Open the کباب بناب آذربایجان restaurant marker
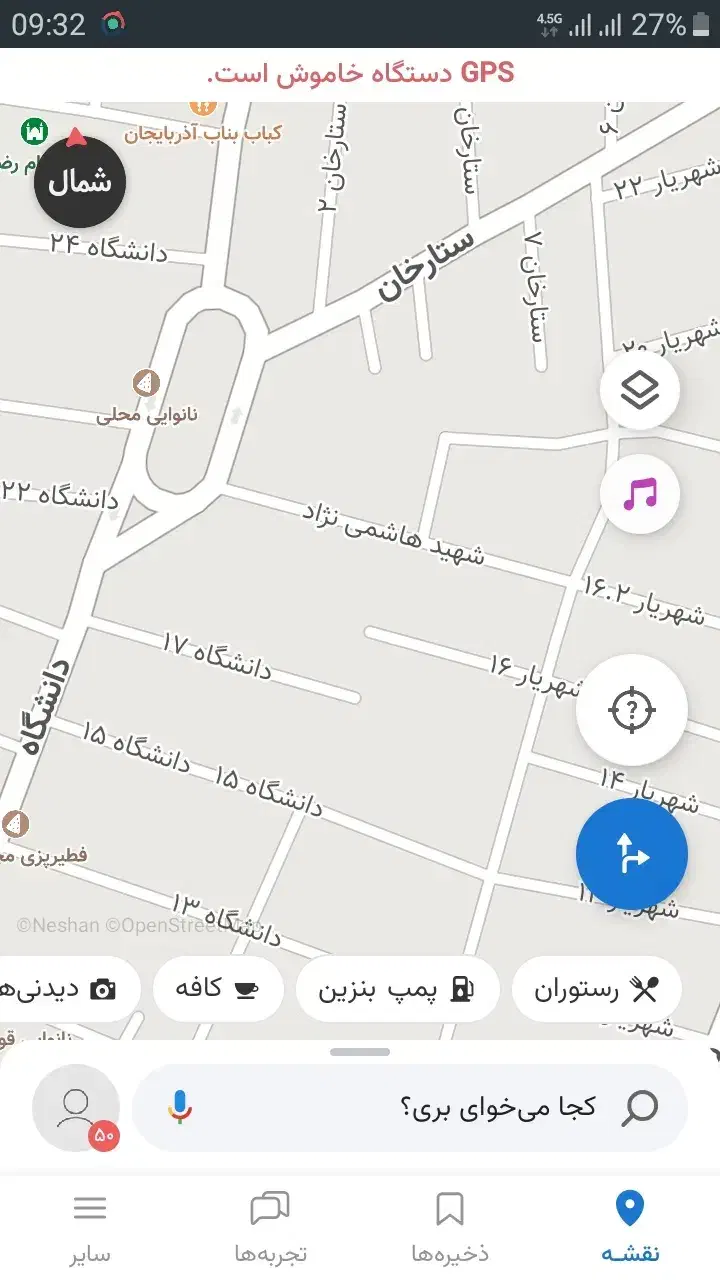The height and width of the screenshot is (1280, 720). tap(203, 105)
